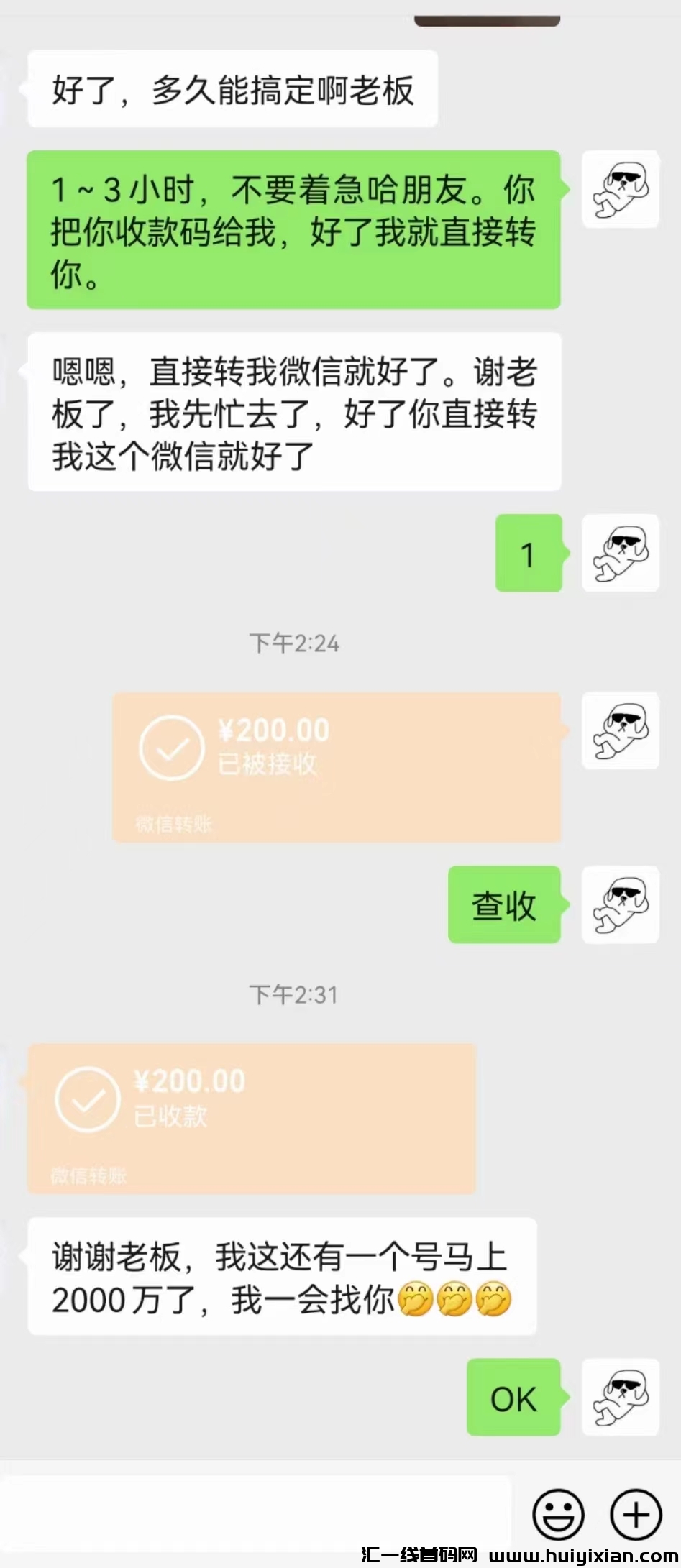Screen dimensions: 681x1568
Task: Tap the avatar next to the OK message
Action: [x=621, y=1397]
